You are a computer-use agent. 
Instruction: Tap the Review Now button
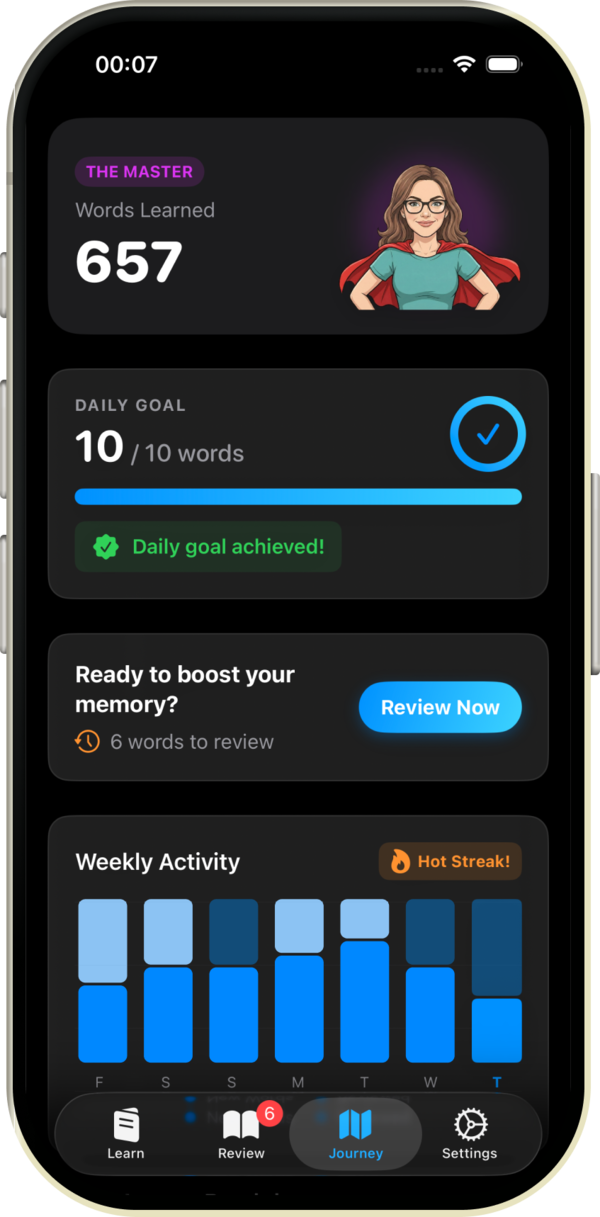(440, 707)
